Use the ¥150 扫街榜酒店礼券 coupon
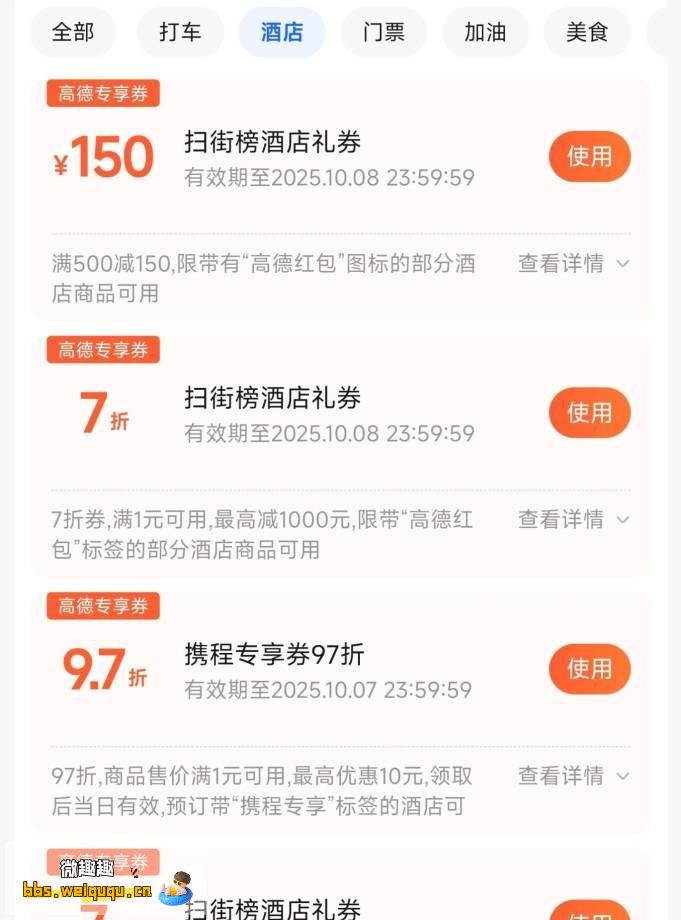The image size is (681, 920). 589,156
